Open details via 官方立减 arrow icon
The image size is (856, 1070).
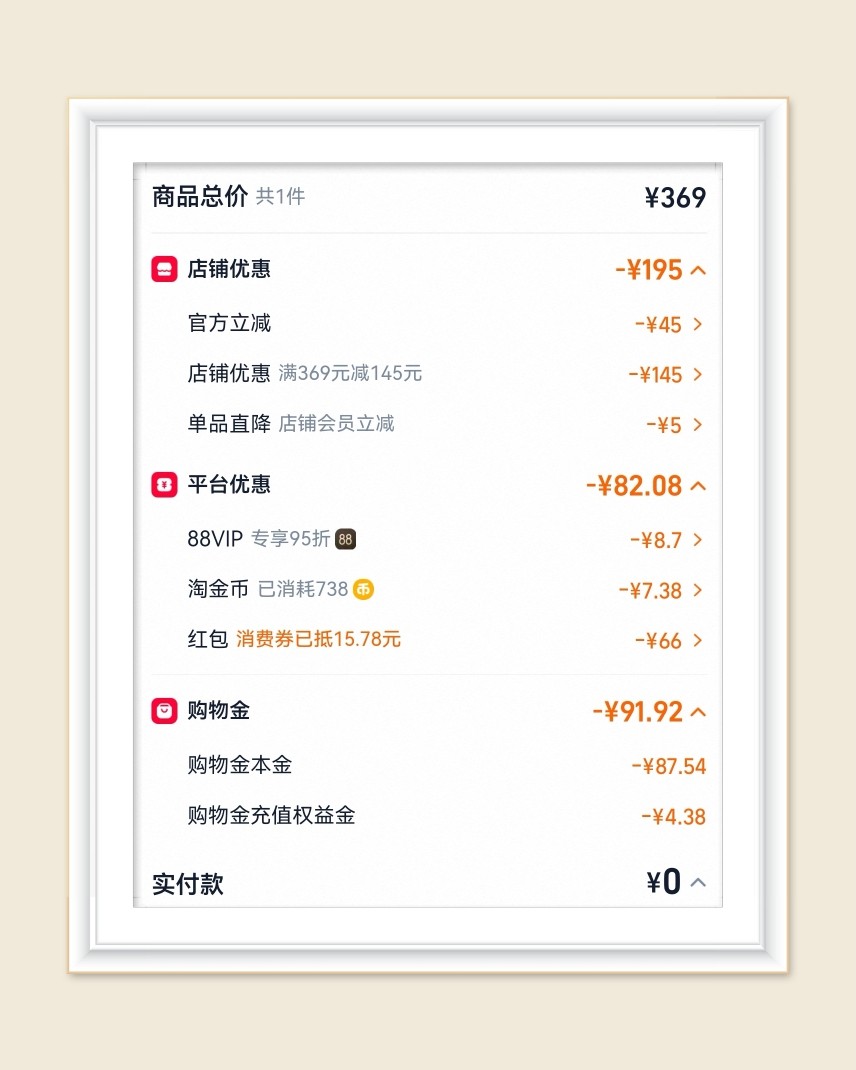pos(697,324)
